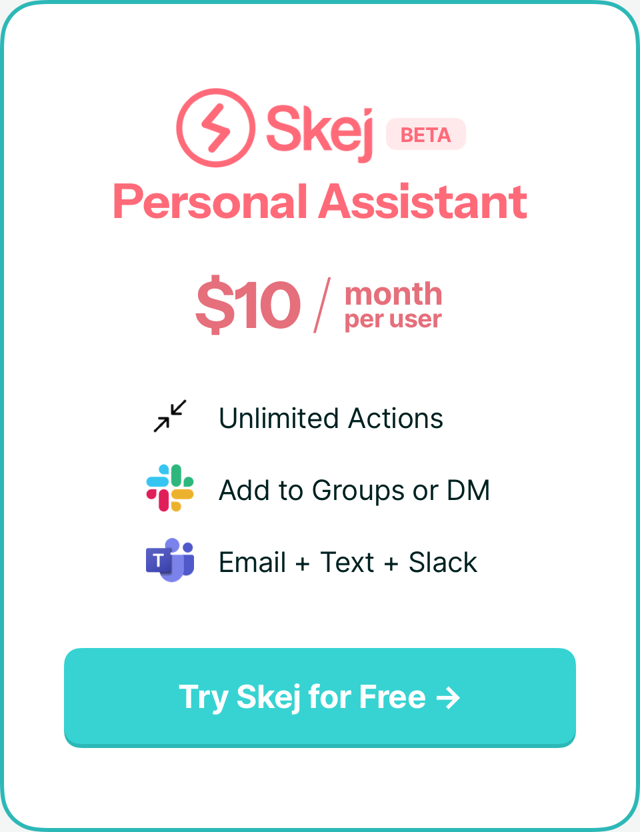Tap Try Skej for Free button
This screenshot has height=832, width=640.
[320, 697]
